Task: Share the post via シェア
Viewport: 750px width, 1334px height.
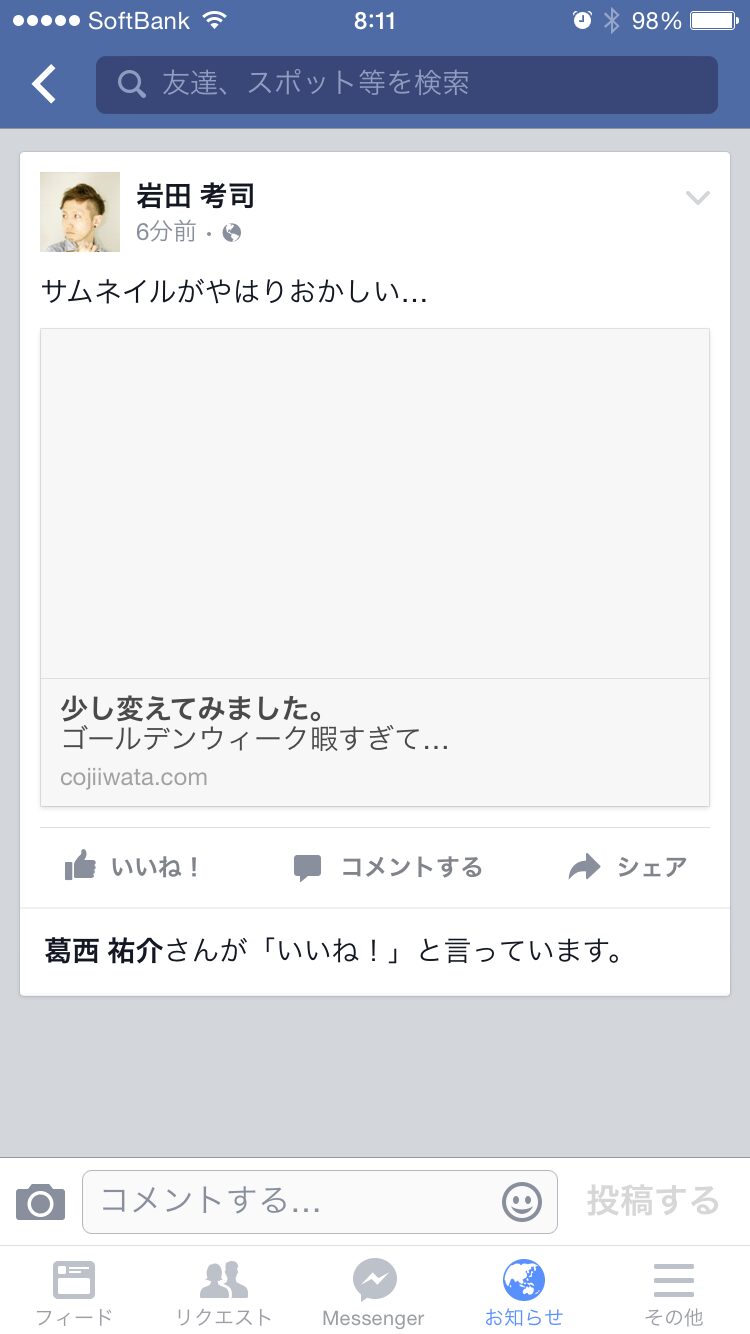Action: (627, 867)
